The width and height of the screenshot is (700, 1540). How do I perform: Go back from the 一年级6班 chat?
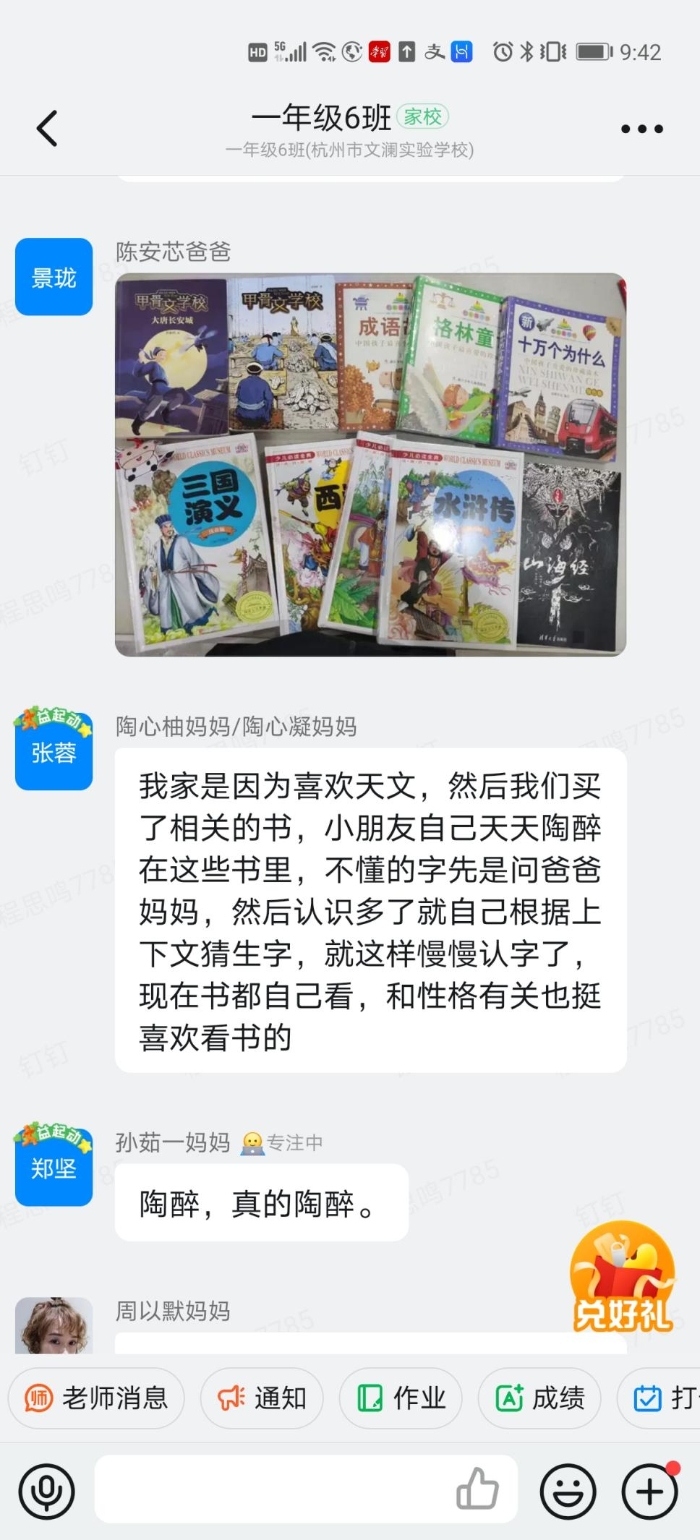click(47, 128)
